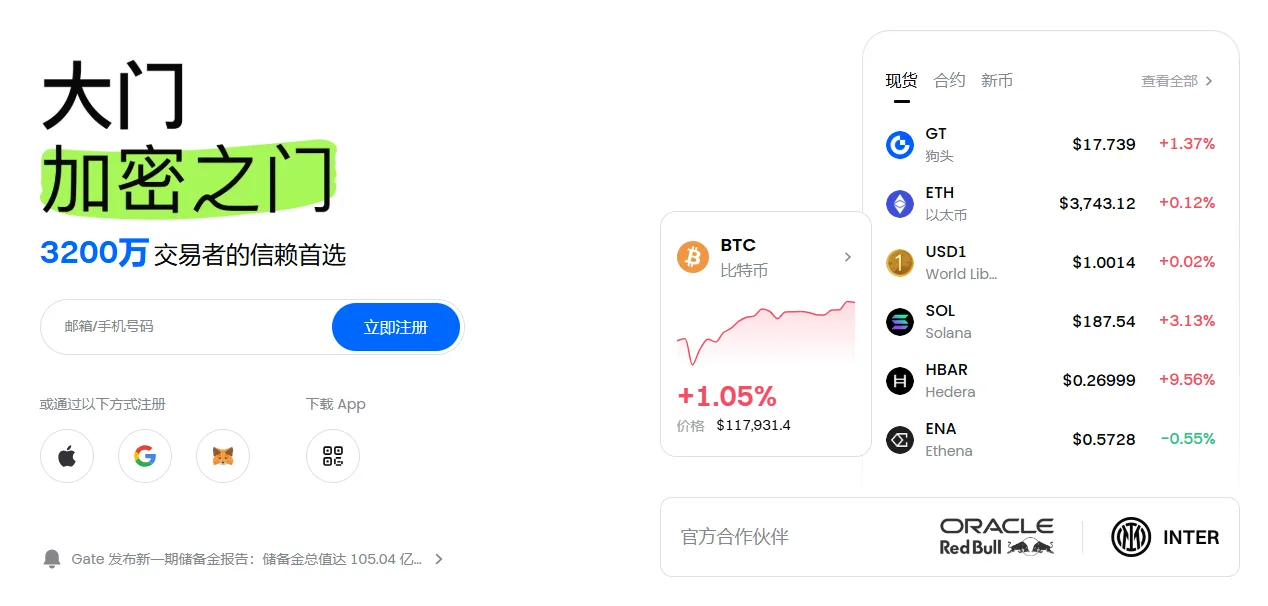Sign up with Google account
This screenshot has height=606, width=1268.
[x=145, y=457]
